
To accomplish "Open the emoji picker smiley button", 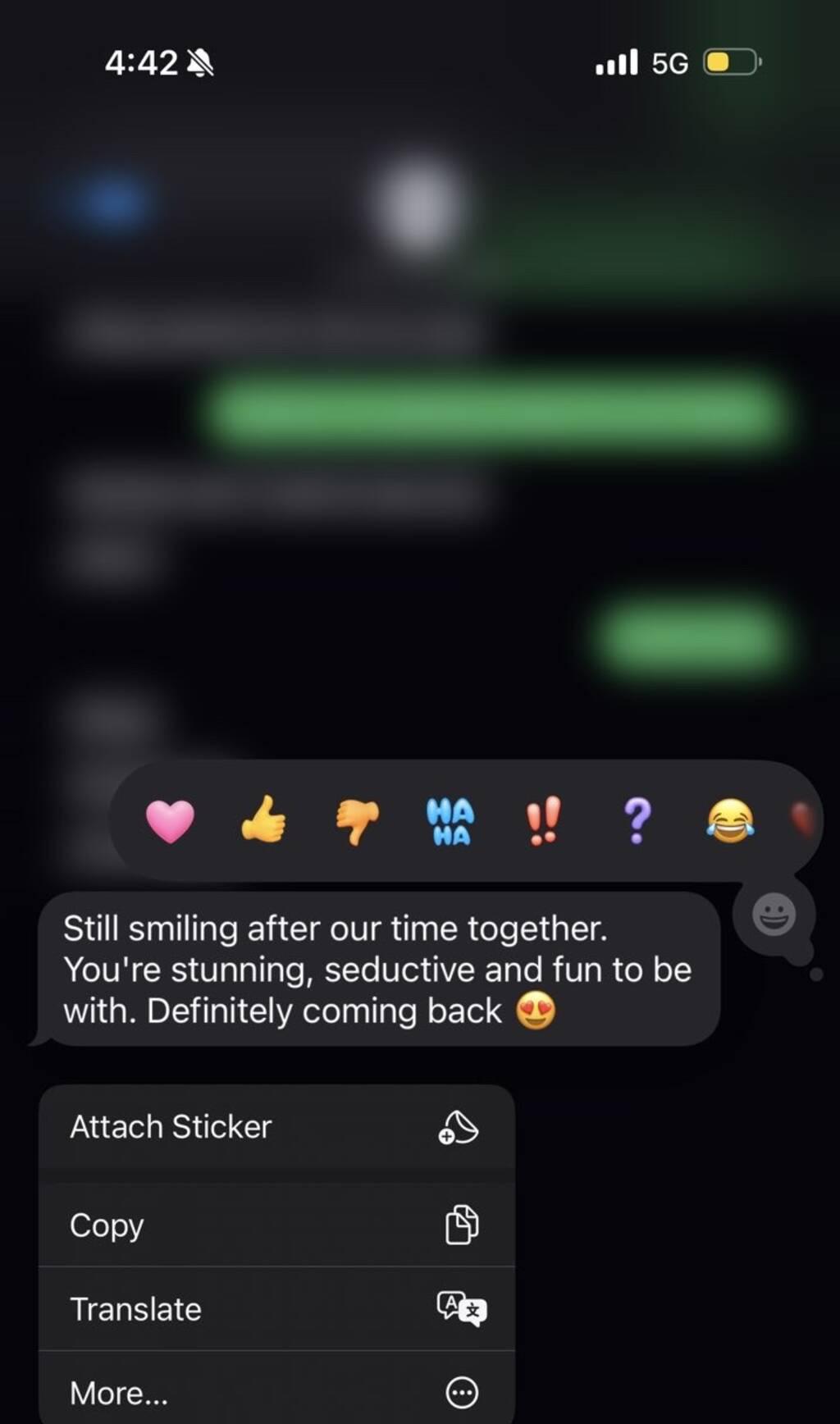I will pyautogui.click(x=774, y=914).
